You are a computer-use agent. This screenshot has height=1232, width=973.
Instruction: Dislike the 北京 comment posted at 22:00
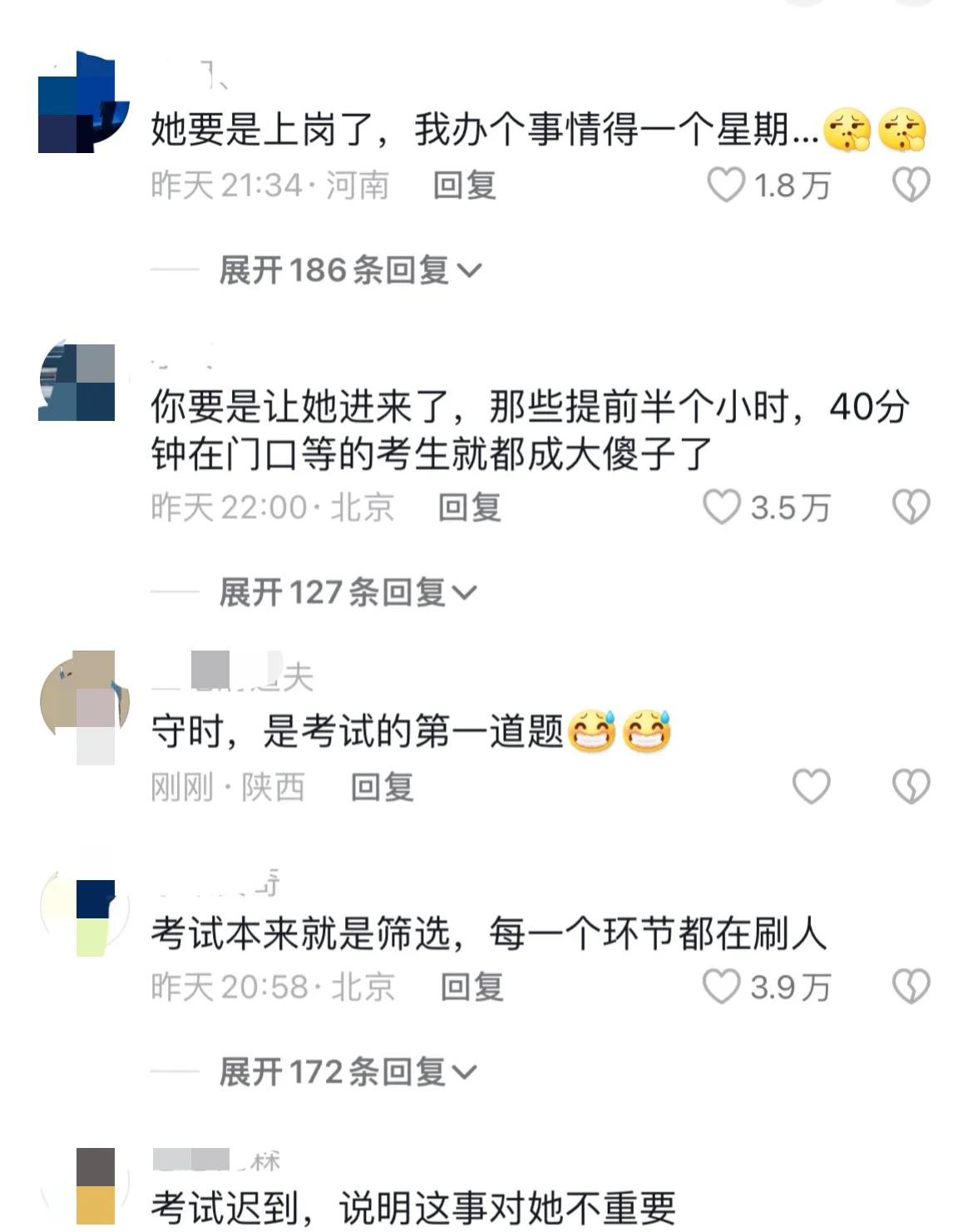coord(911,507)
